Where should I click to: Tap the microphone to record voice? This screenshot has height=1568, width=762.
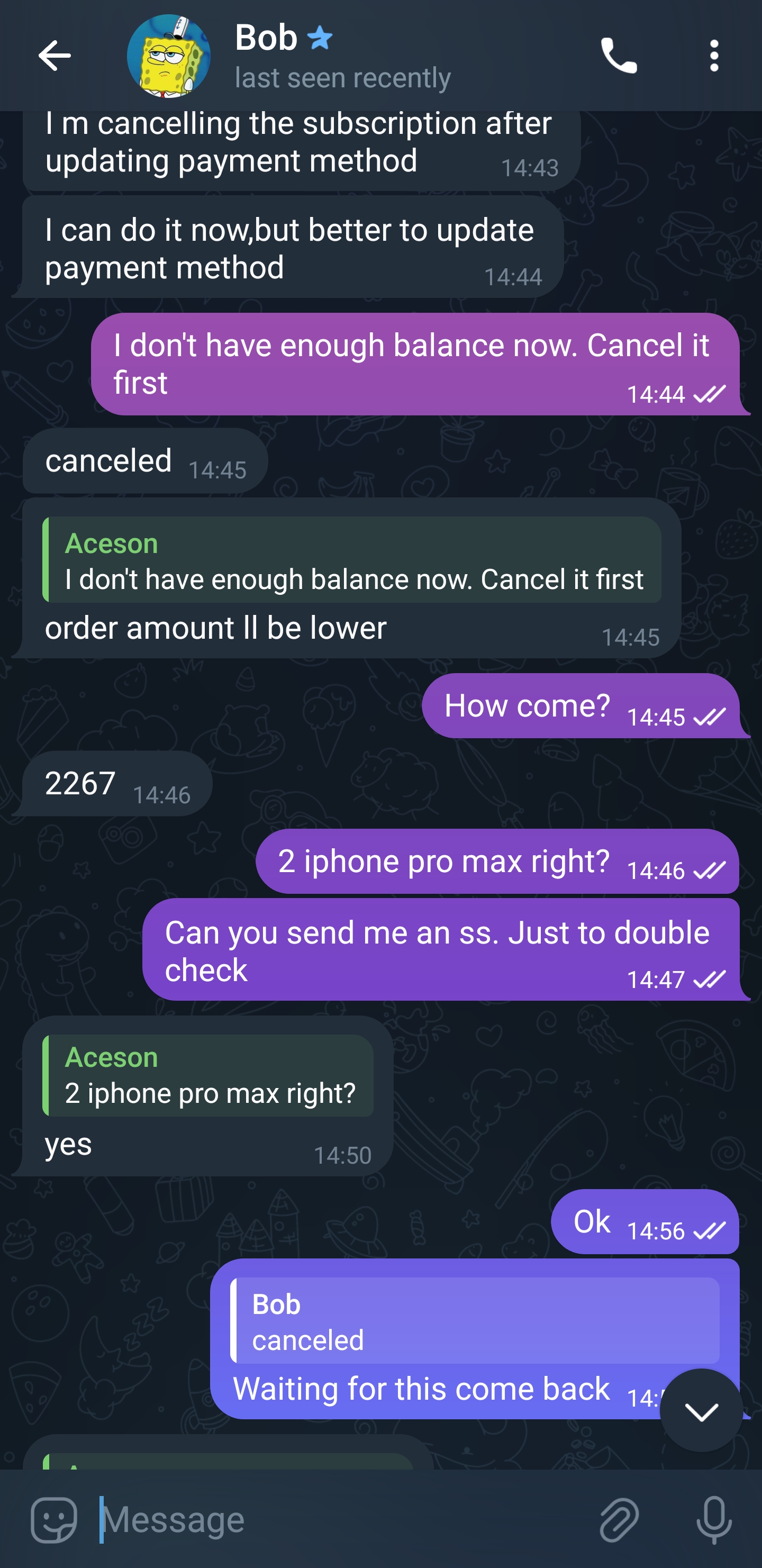[x=714, y=1520]
